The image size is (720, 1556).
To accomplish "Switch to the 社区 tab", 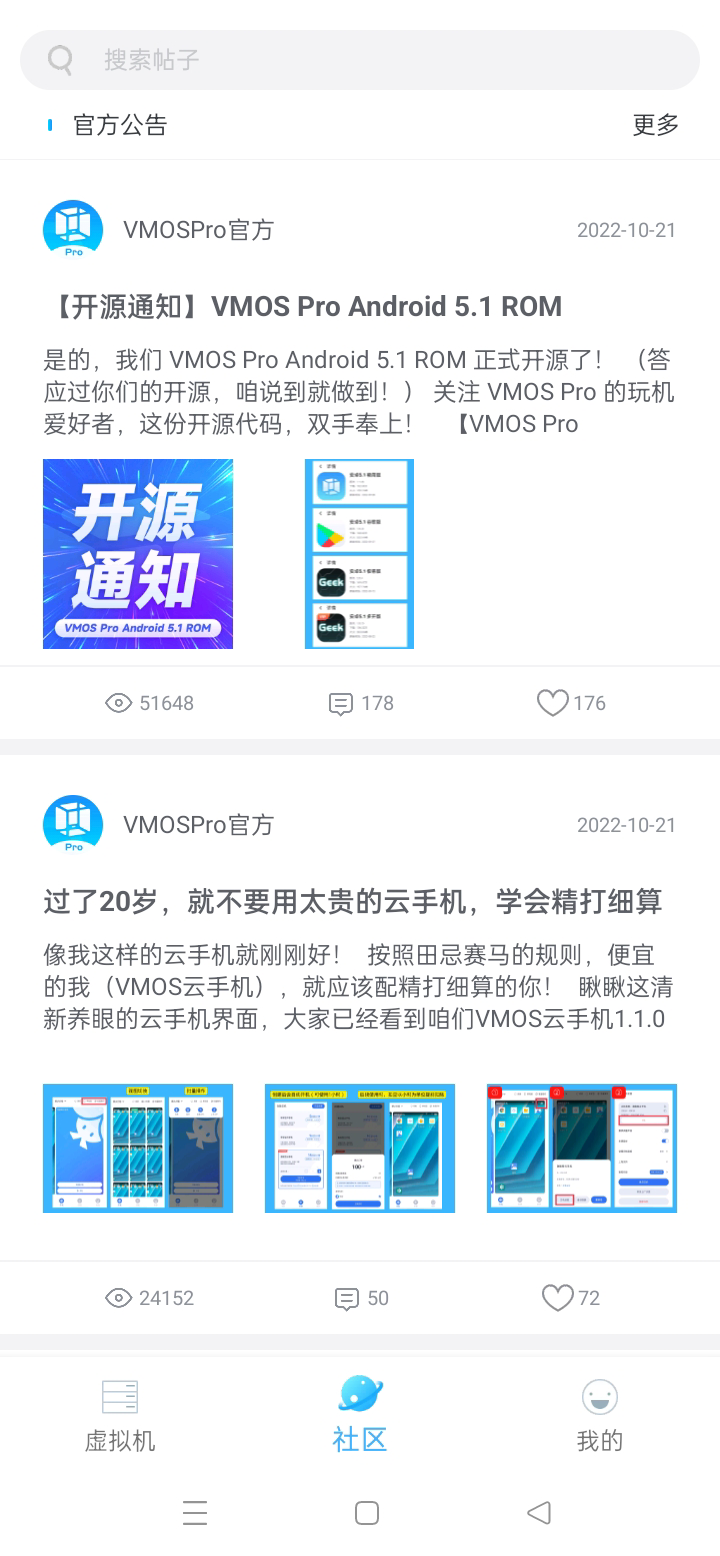I will pyautogui.click(x=360, y=1416).
